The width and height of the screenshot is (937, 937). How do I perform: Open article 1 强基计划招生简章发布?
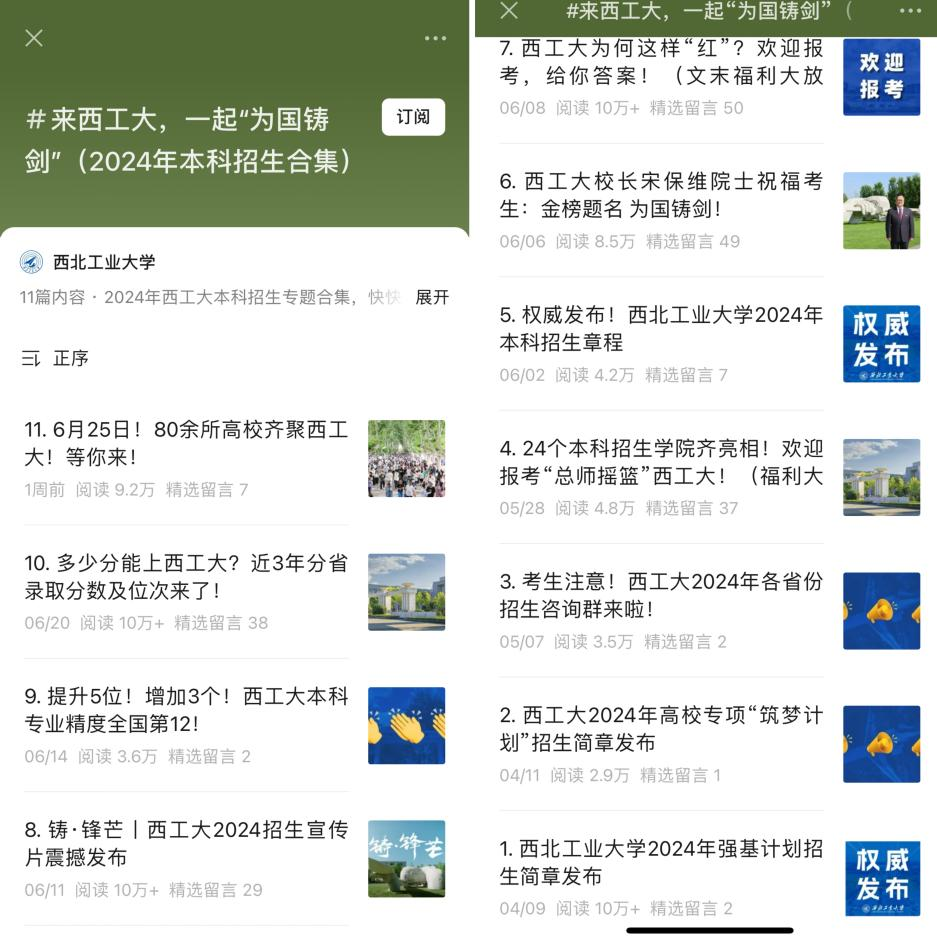tap(661, 862)
